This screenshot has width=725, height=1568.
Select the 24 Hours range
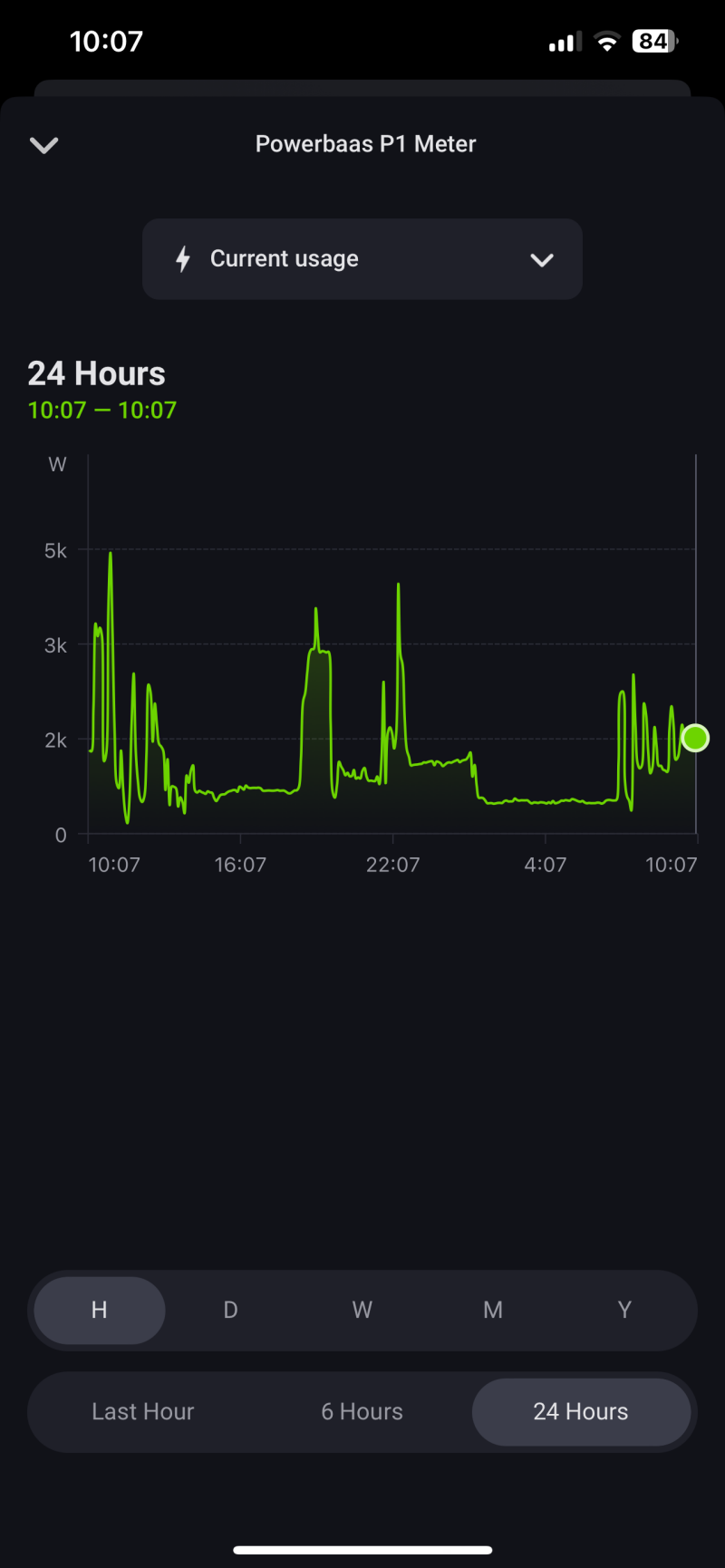click(x=581, y=1411)
